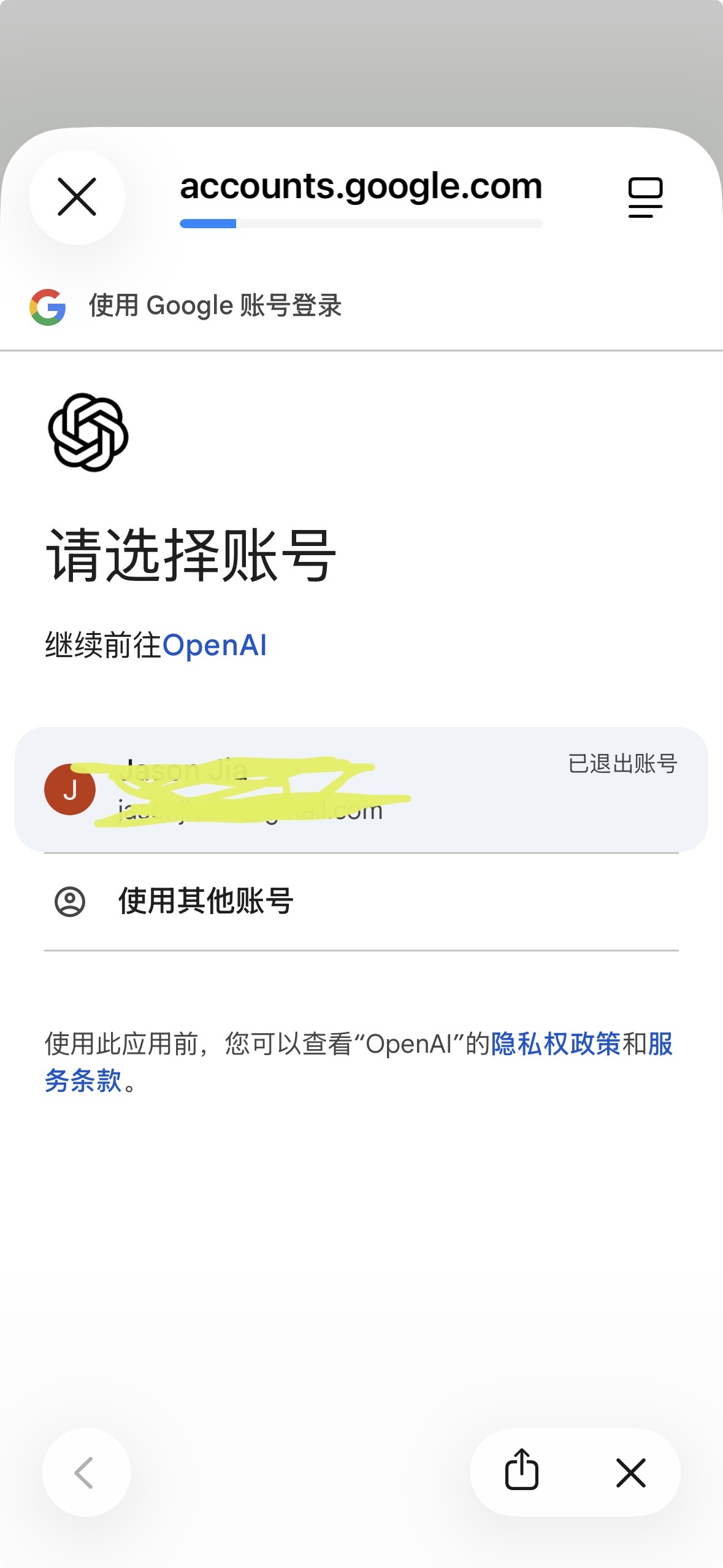Select the signed-out account with J avatar
Image resolution: width=723 pixels, height=1568 pixels.
click(x=361, y=790)
